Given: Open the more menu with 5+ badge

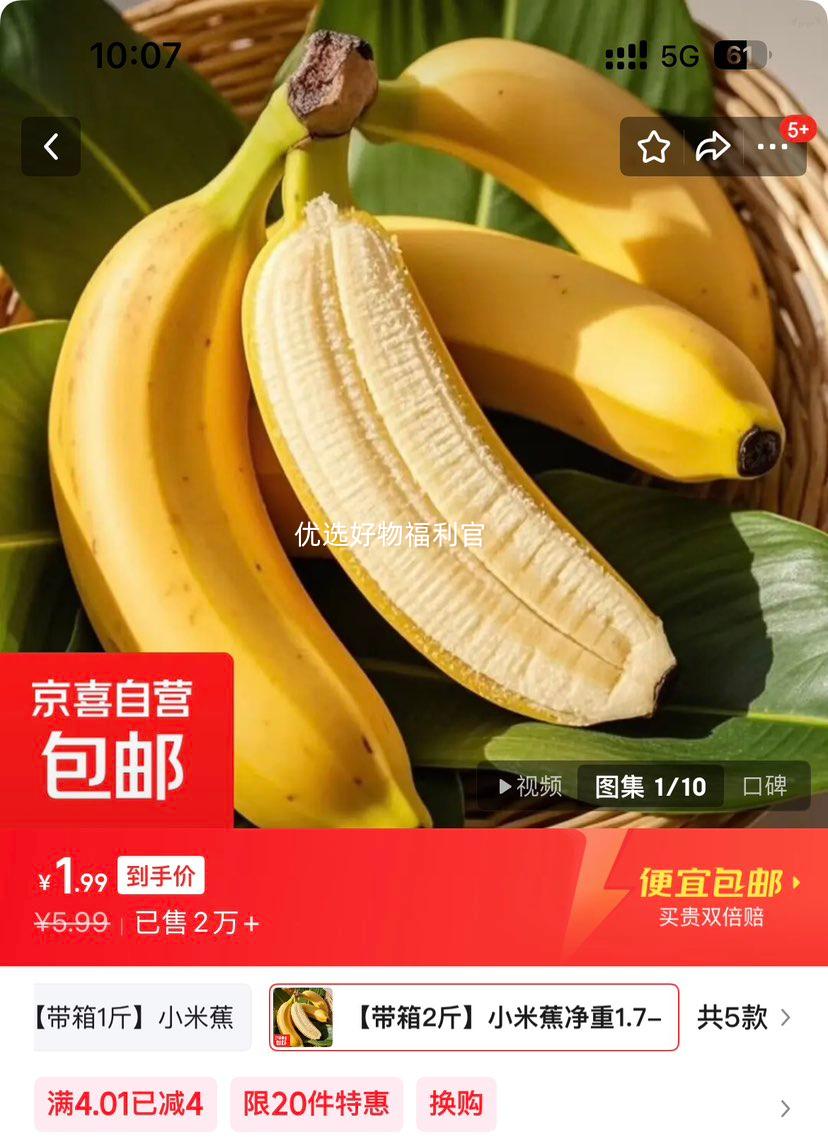Looking at the screenshot, I should click(773, 146).
